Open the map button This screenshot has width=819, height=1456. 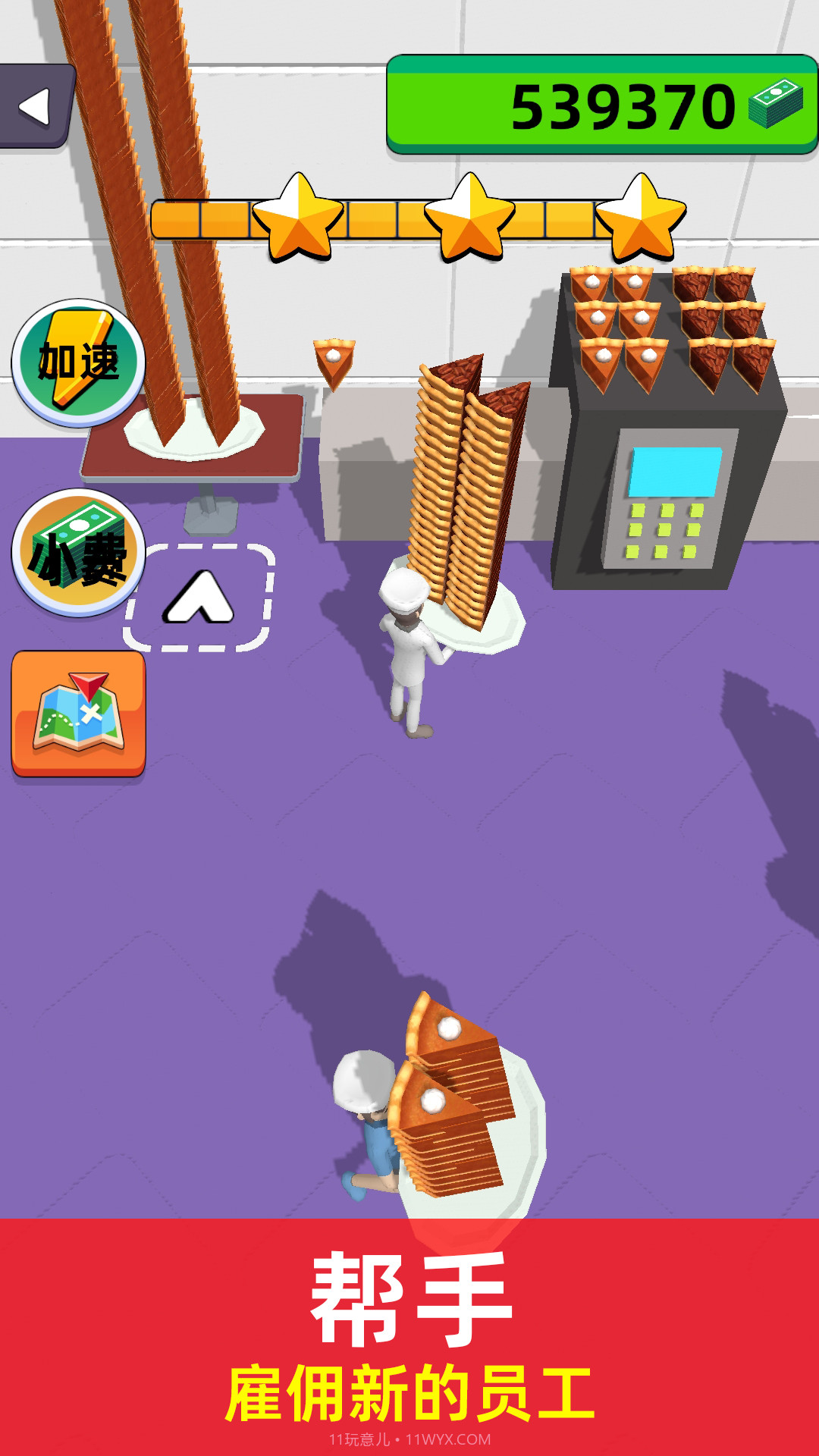(x=78, y=713)
